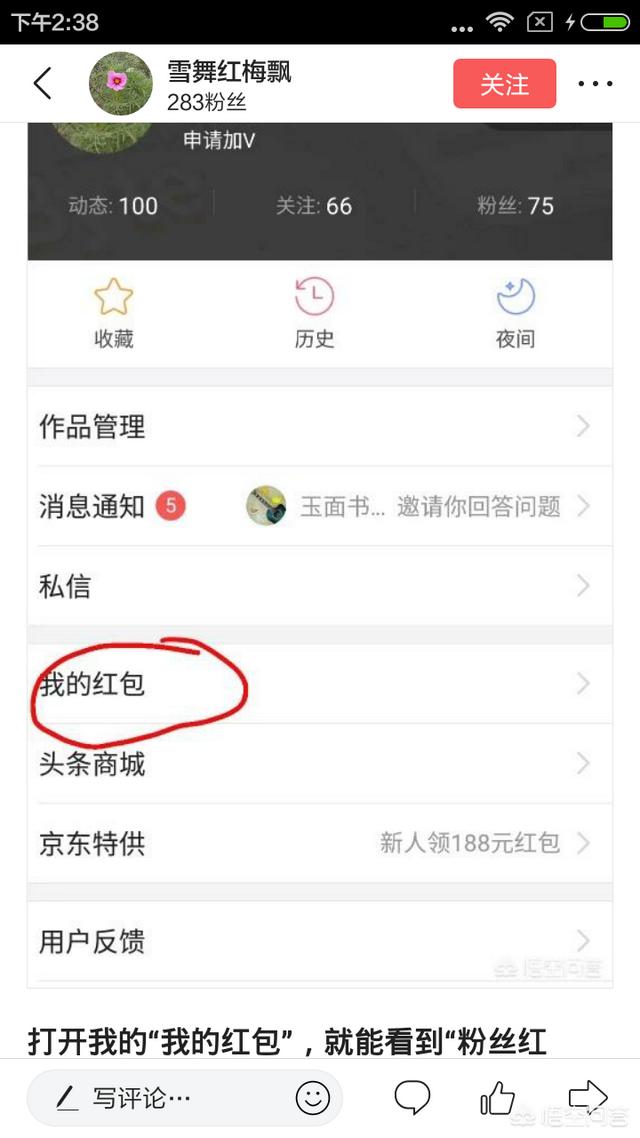This screenshot has width=640, height=1138.
Task: Open the emoji smiley picker
Action: [313, 1098]
